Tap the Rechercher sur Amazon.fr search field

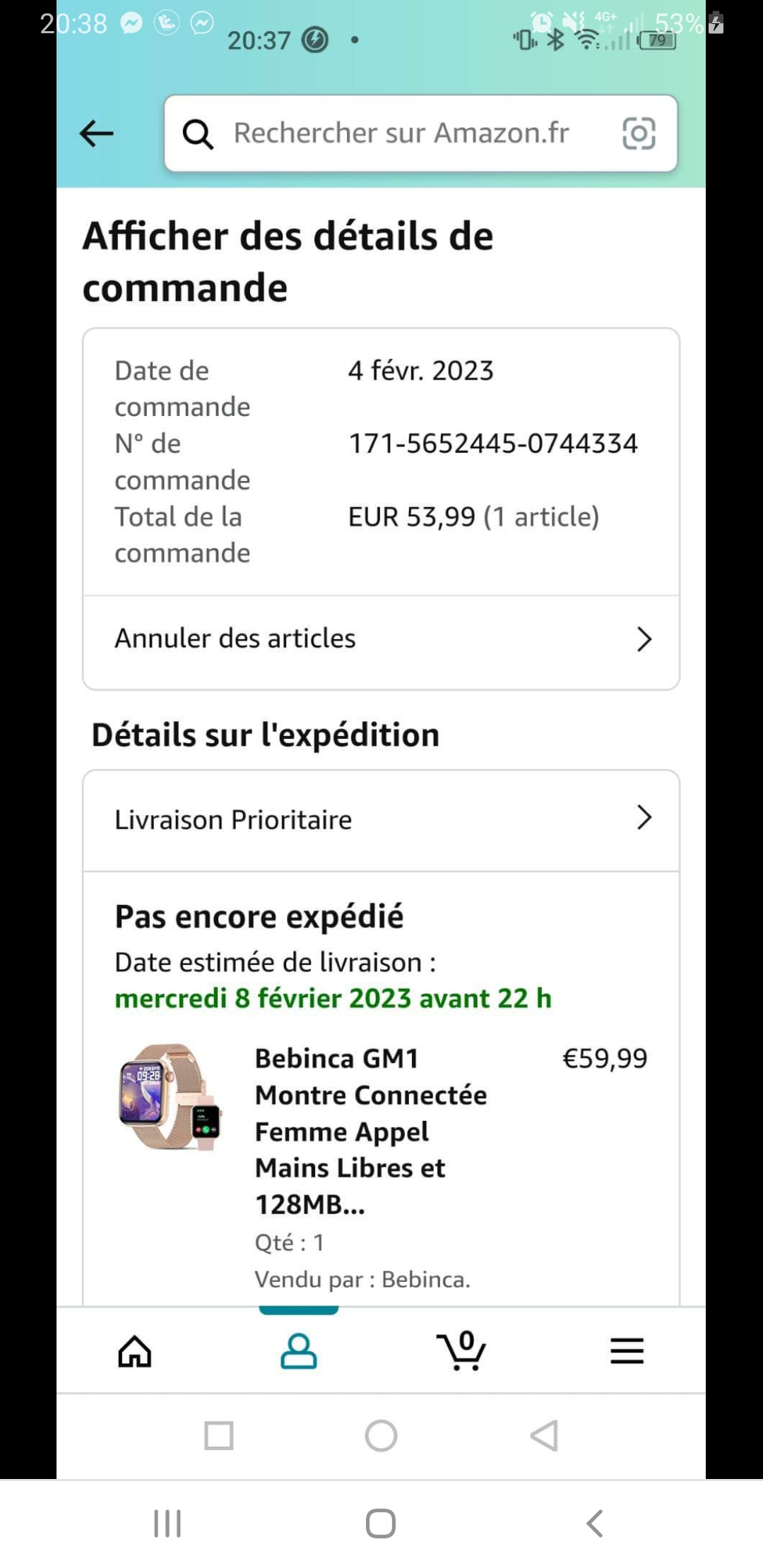pyautogui.click(x=401, y=133)
